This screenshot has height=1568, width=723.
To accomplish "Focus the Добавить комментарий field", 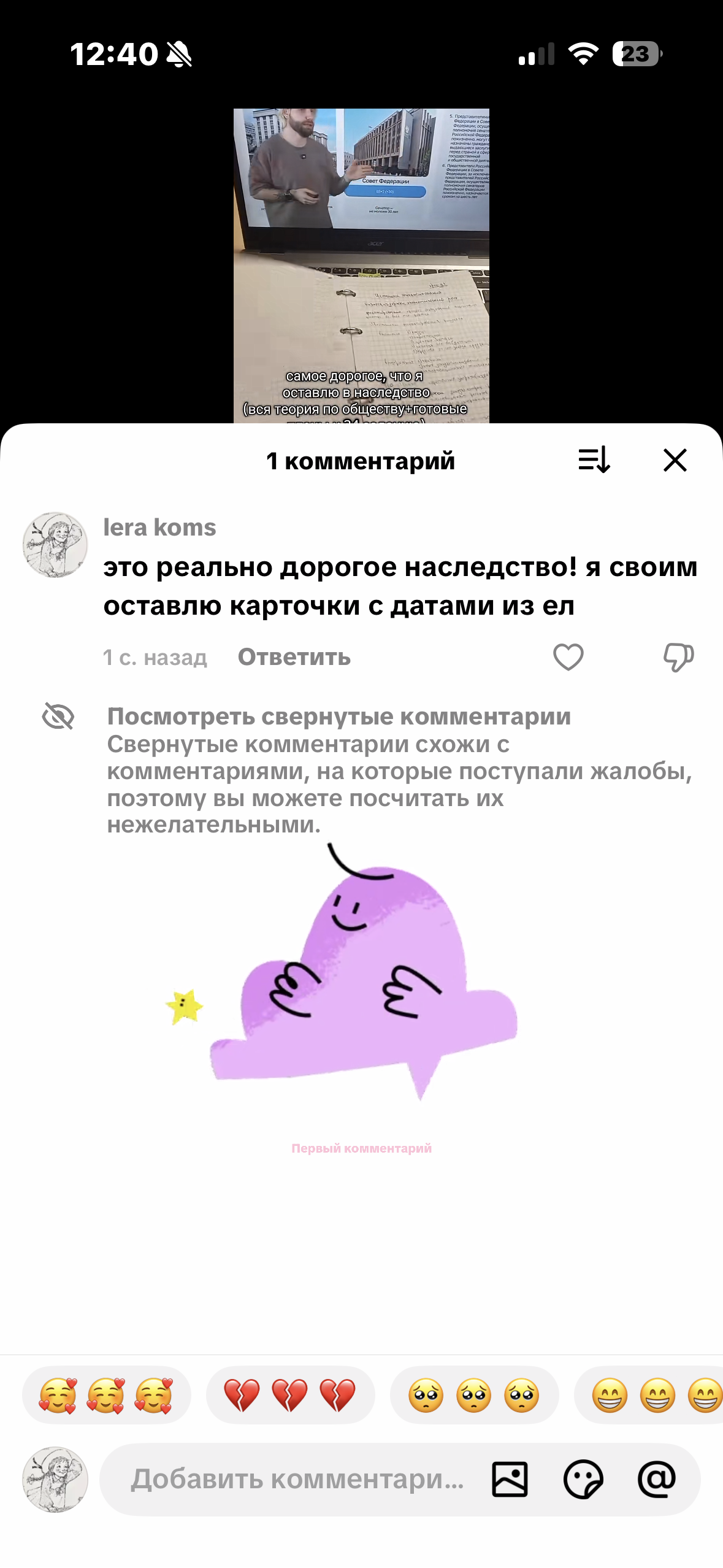I will 297,1479.
